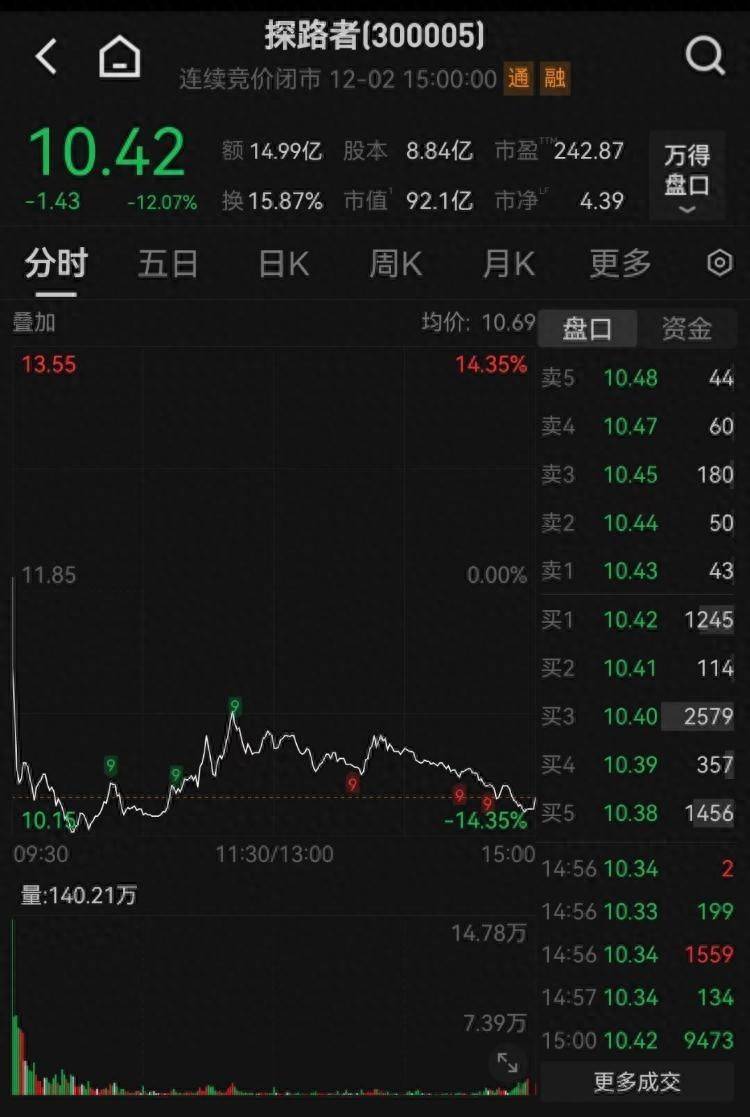Screen dimensions: 750x1117
Task: Switch to the 资金 tab
Action: click(x=687, y=328)
